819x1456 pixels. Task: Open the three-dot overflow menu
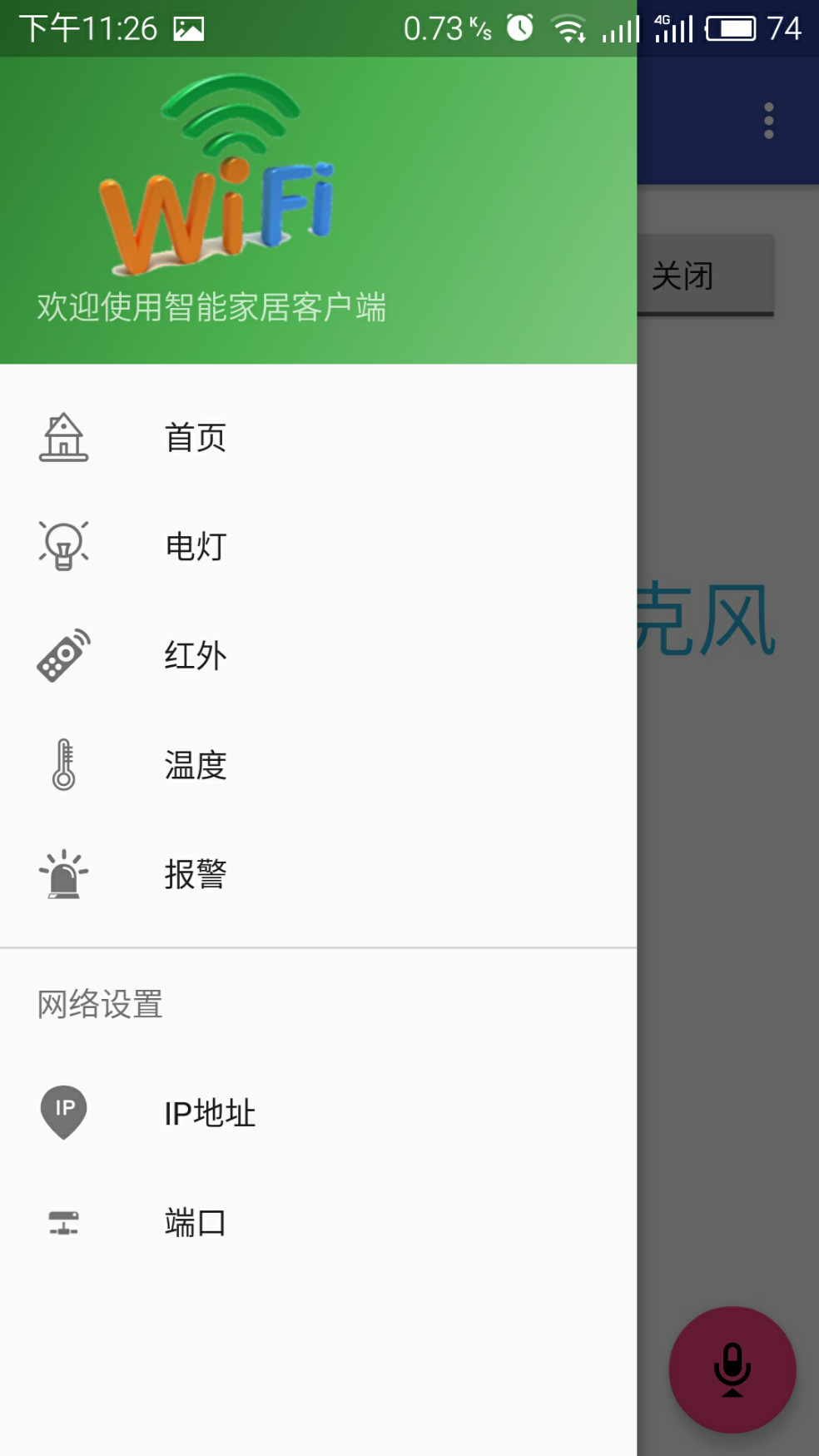tap(768, 122)
